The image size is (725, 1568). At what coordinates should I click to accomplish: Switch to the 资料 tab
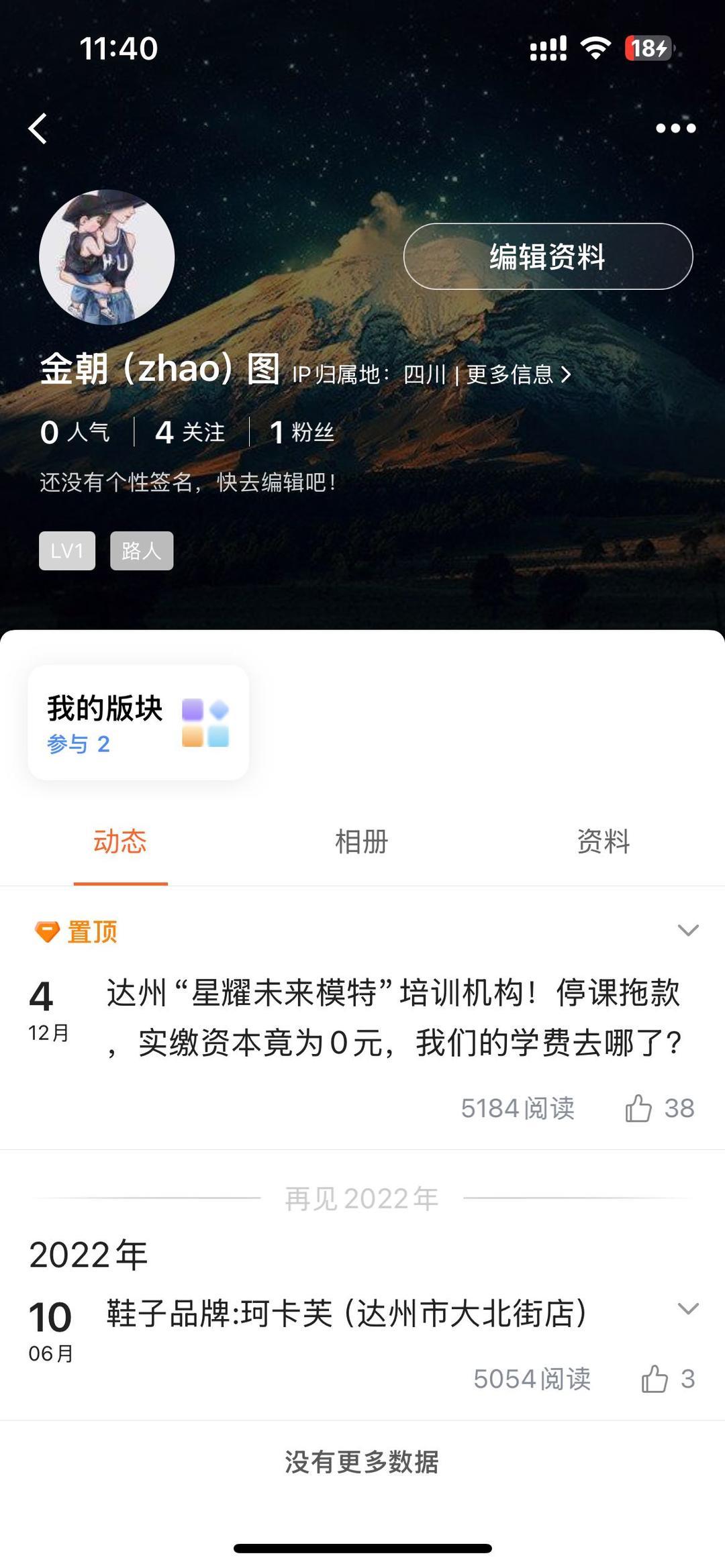coord(603,841)
